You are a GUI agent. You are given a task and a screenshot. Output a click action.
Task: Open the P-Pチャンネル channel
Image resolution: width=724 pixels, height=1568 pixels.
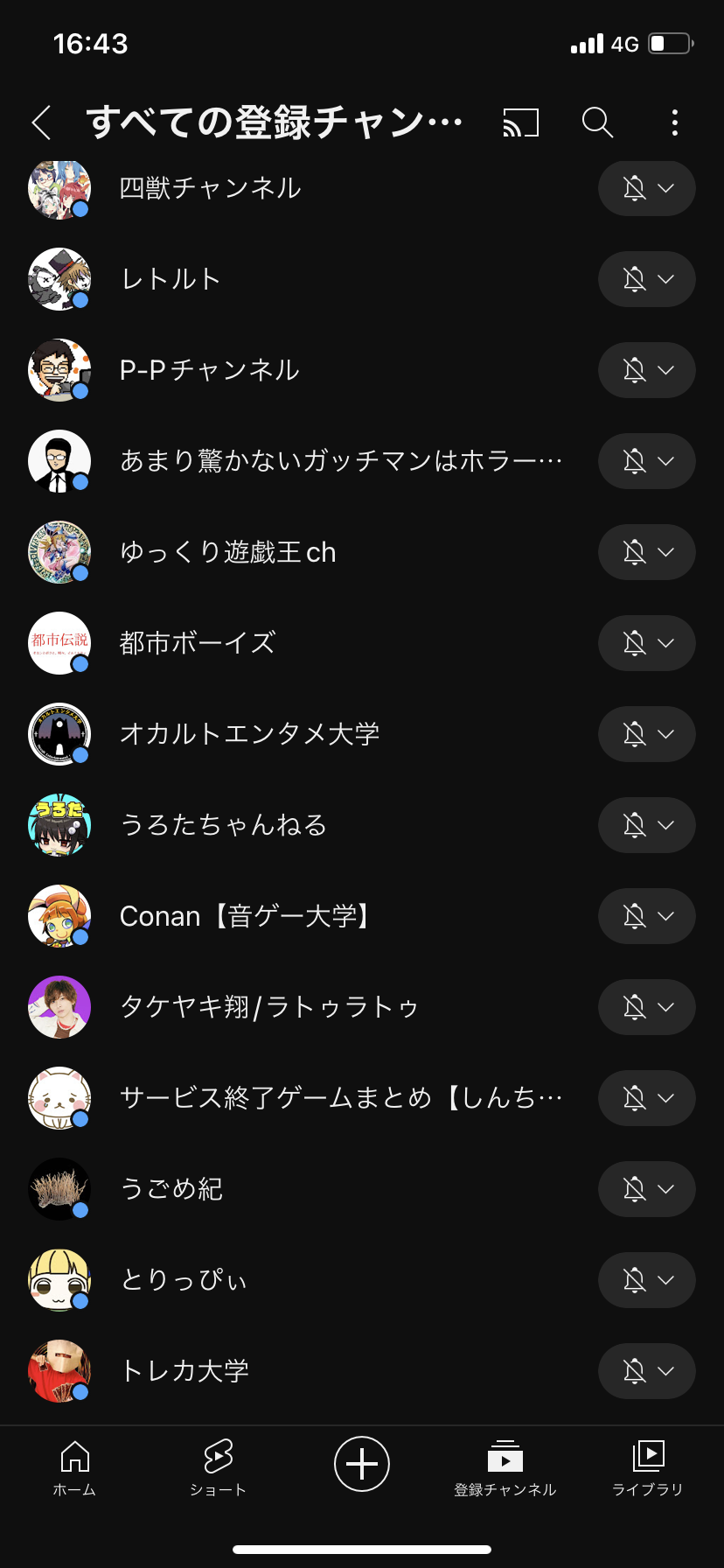(x=210, y=370)
